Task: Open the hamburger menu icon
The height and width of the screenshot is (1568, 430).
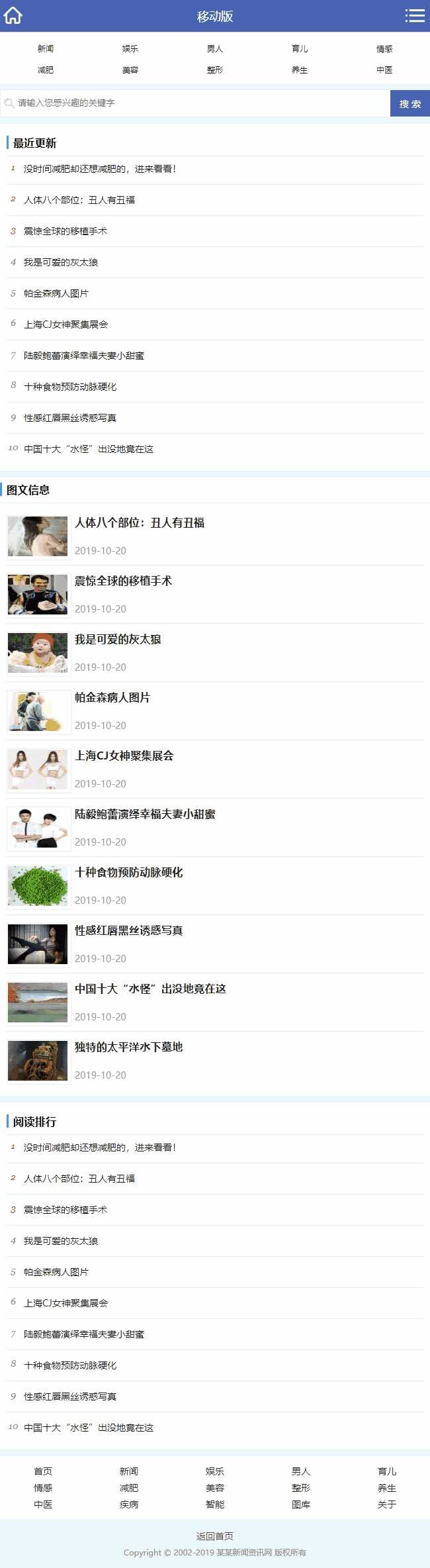Action: [415, 15]
